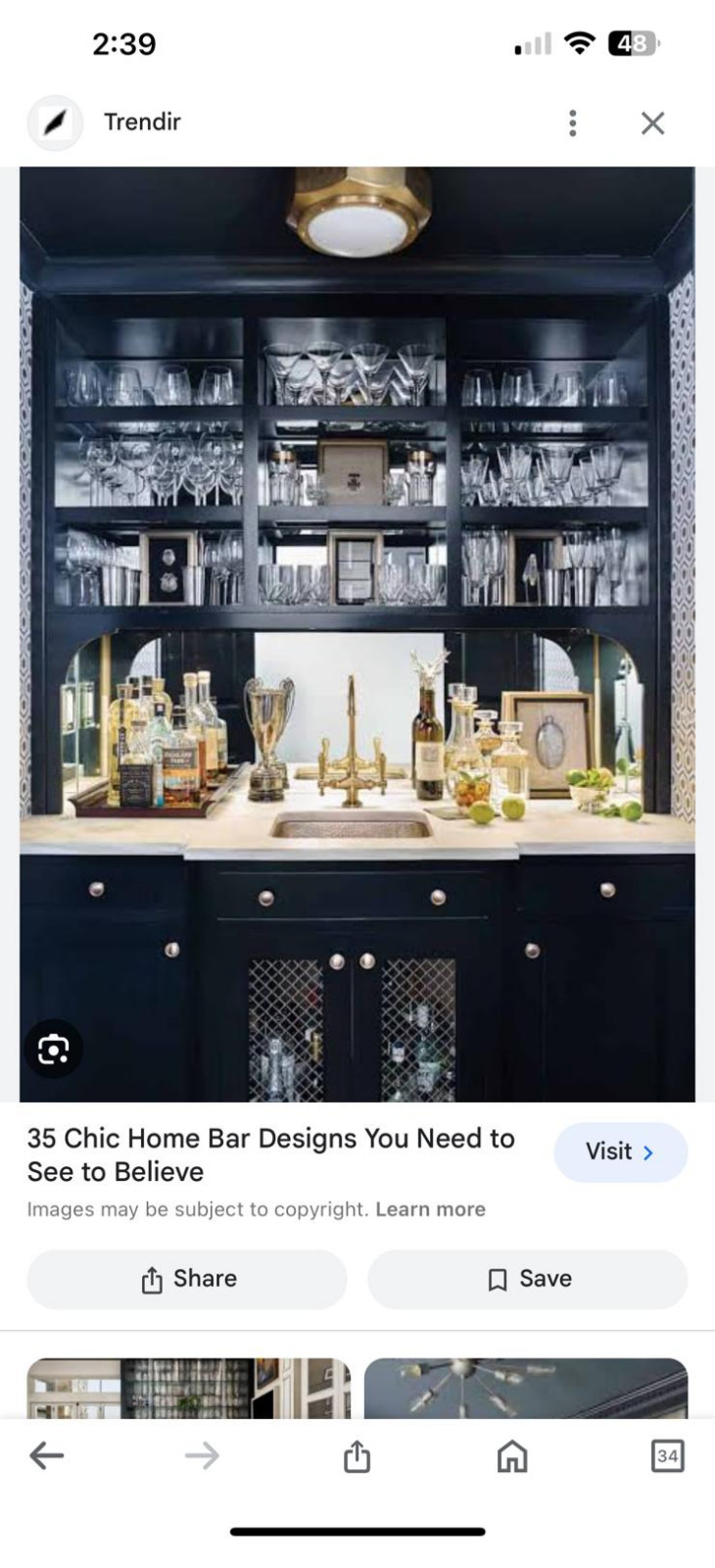The height and width of the screenshot is (1568, 715).
Task: Open the three-dot overflow menu
Action: [573, 122]
